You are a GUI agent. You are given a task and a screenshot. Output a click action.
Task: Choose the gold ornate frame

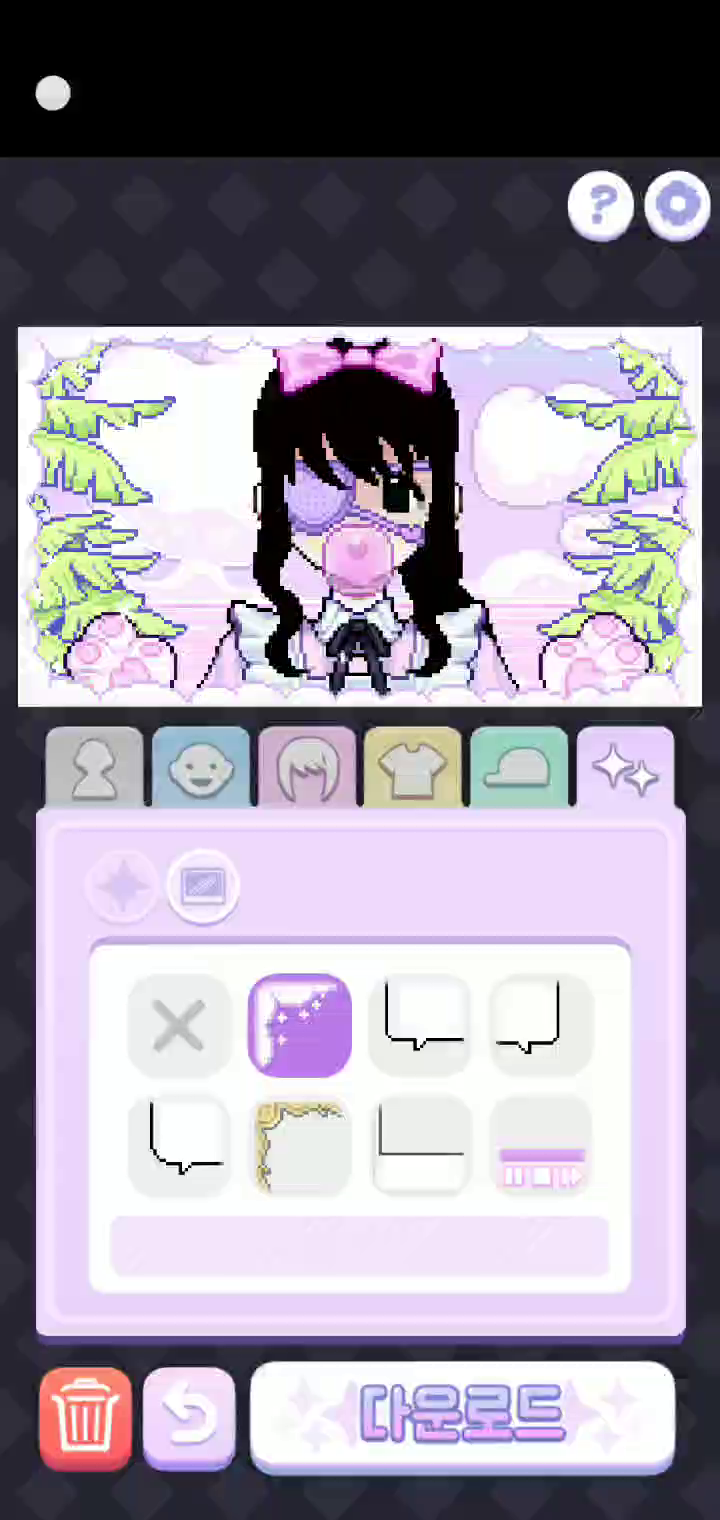(300, 1147)
